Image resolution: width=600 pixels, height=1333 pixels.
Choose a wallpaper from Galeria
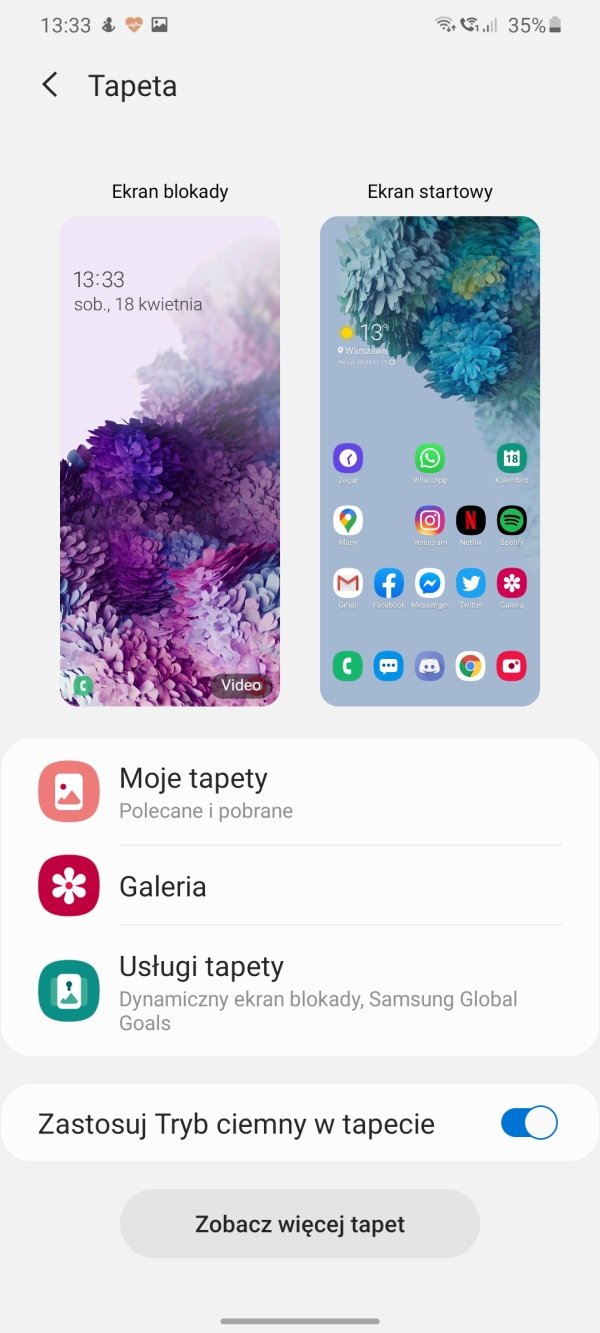[x=300, y=886]
